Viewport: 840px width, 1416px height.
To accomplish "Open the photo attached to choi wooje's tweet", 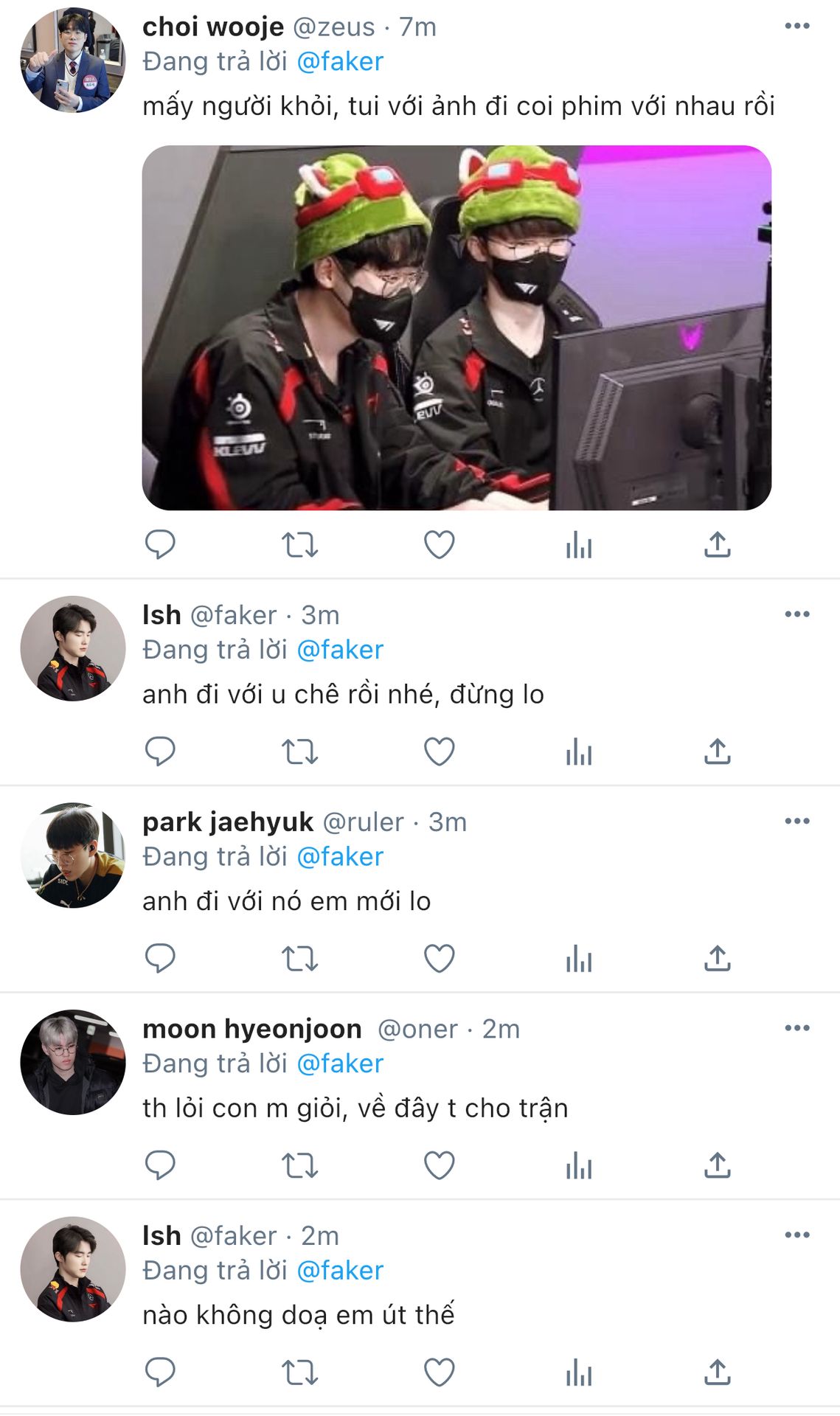I will tap(457, 327).
